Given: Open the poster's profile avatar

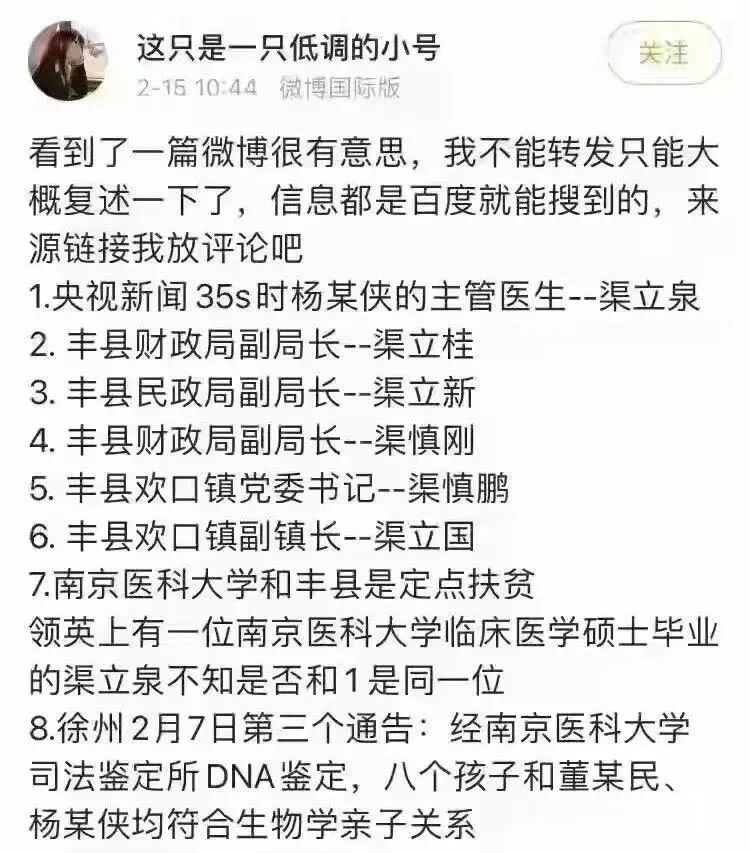Looking at the screenshot, I should [66, 60].
